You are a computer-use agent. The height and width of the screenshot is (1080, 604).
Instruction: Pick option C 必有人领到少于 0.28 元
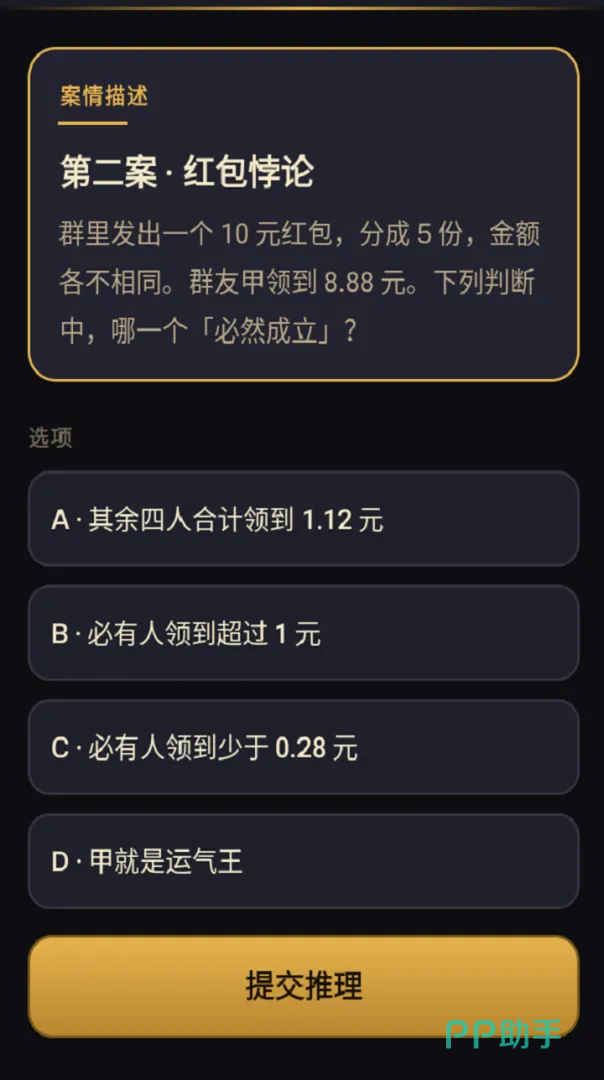(x=303, y=747)
